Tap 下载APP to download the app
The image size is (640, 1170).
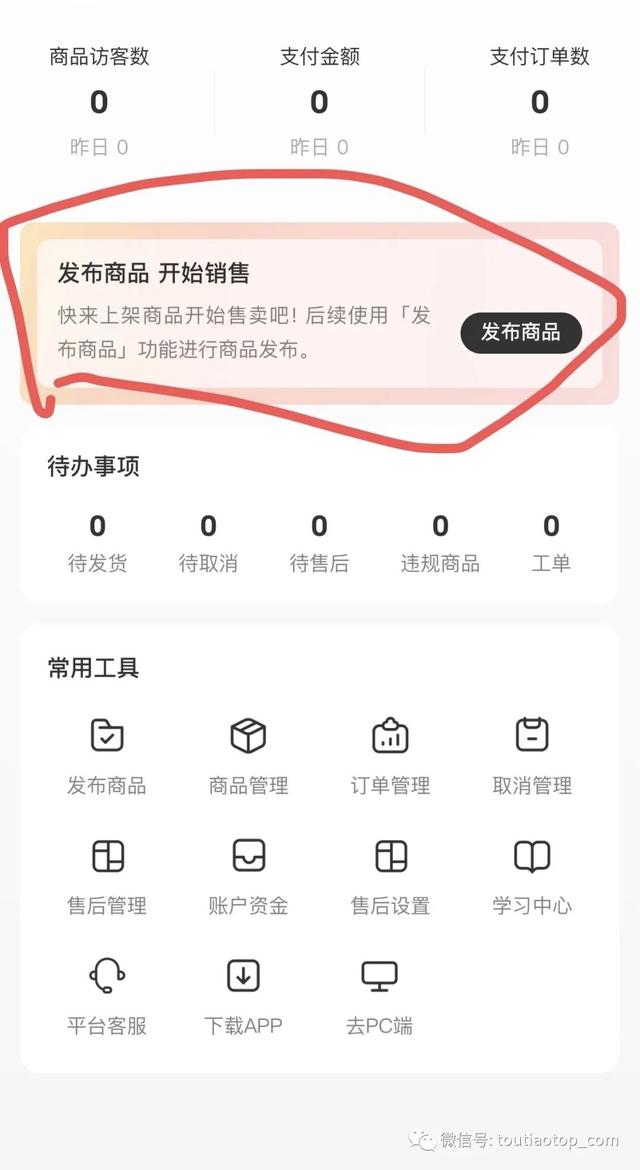(243, 995)
